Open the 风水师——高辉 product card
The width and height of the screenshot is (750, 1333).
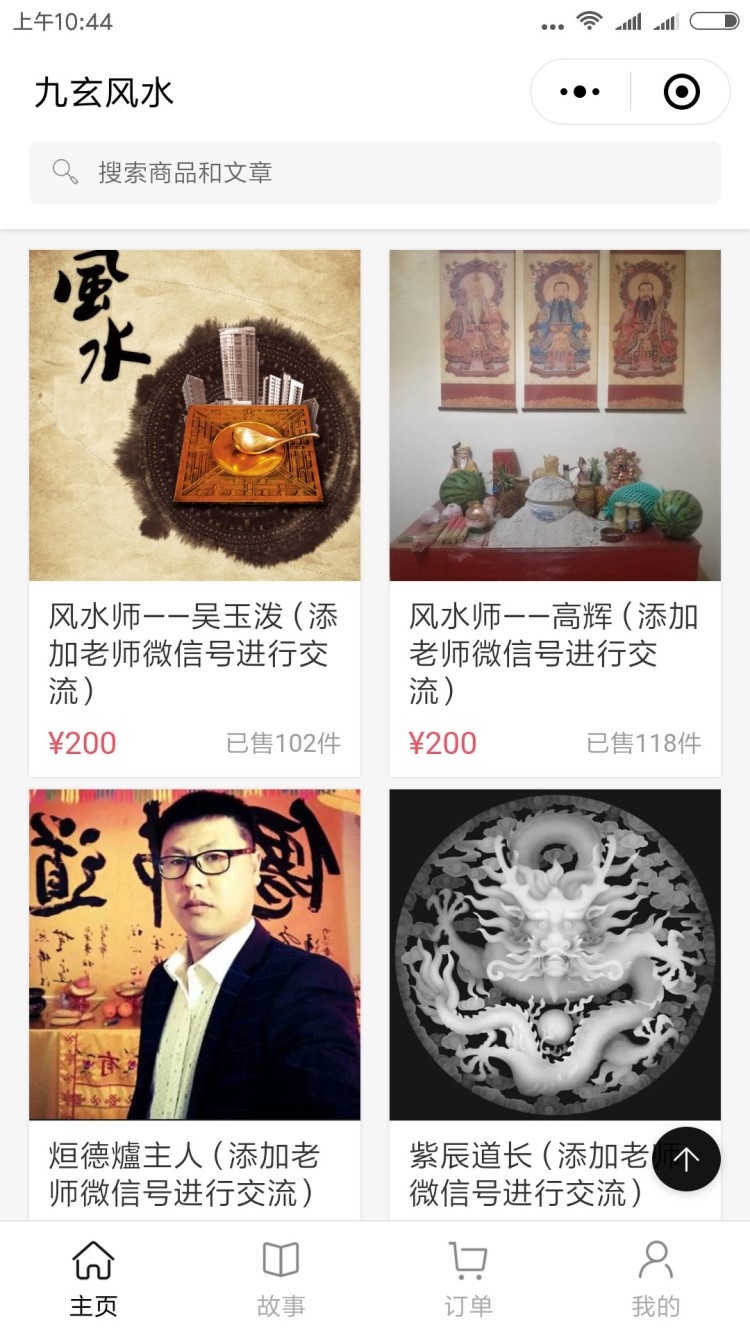[555, 513]
